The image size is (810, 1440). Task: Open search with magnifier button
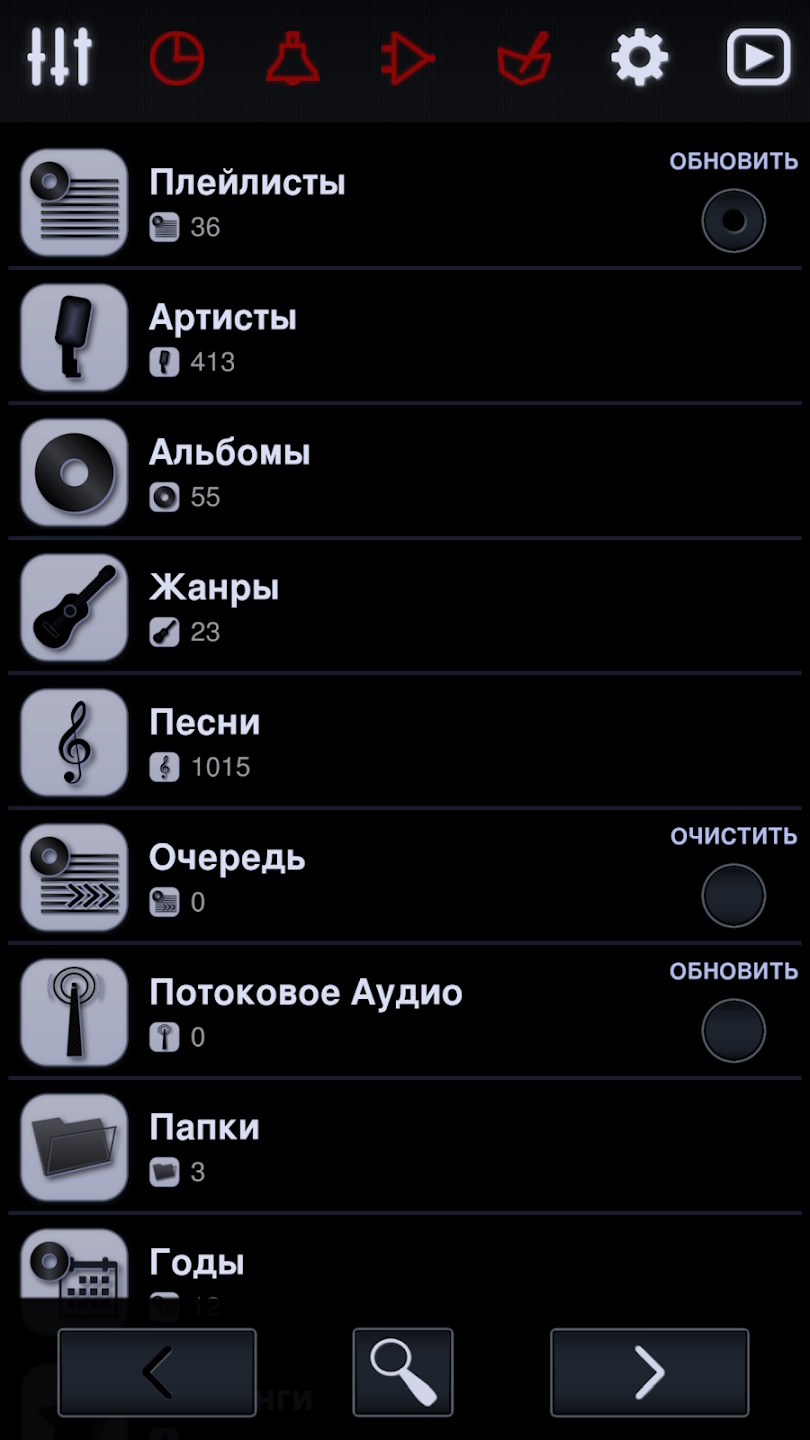click(x=403, y=1372)
